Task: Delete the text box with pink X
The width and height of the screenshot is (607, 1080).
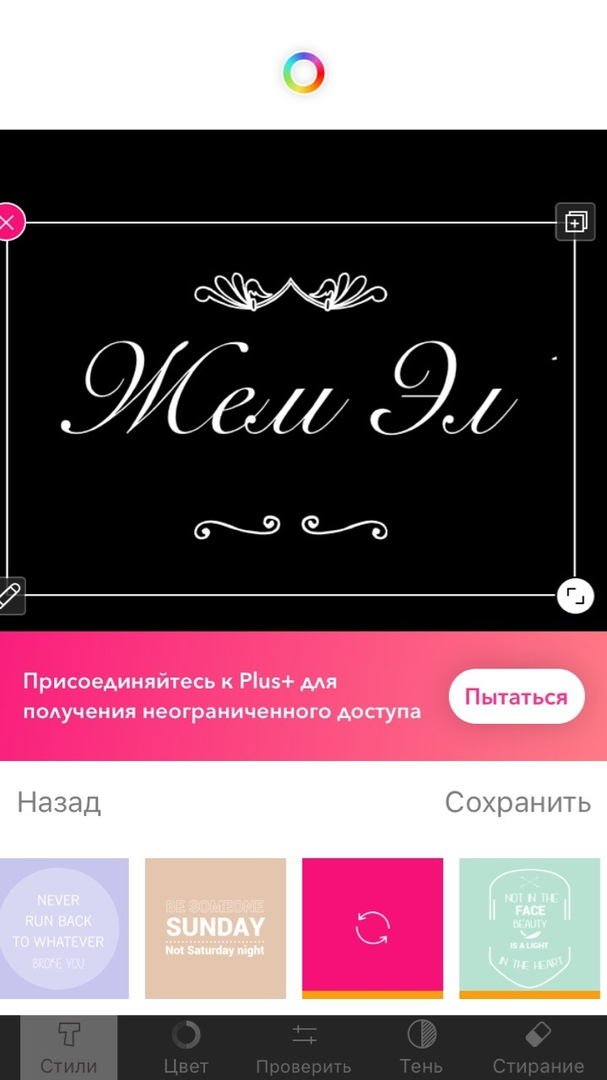Action: (8, 222)
